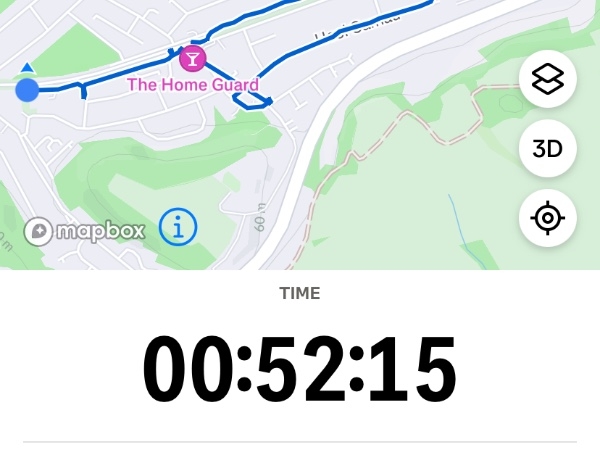Image resolution: width=600 pixels, height=450 pixels.
Task: Switch the map to 3D view
Action: pyautogui.click(x=548, y=149)
